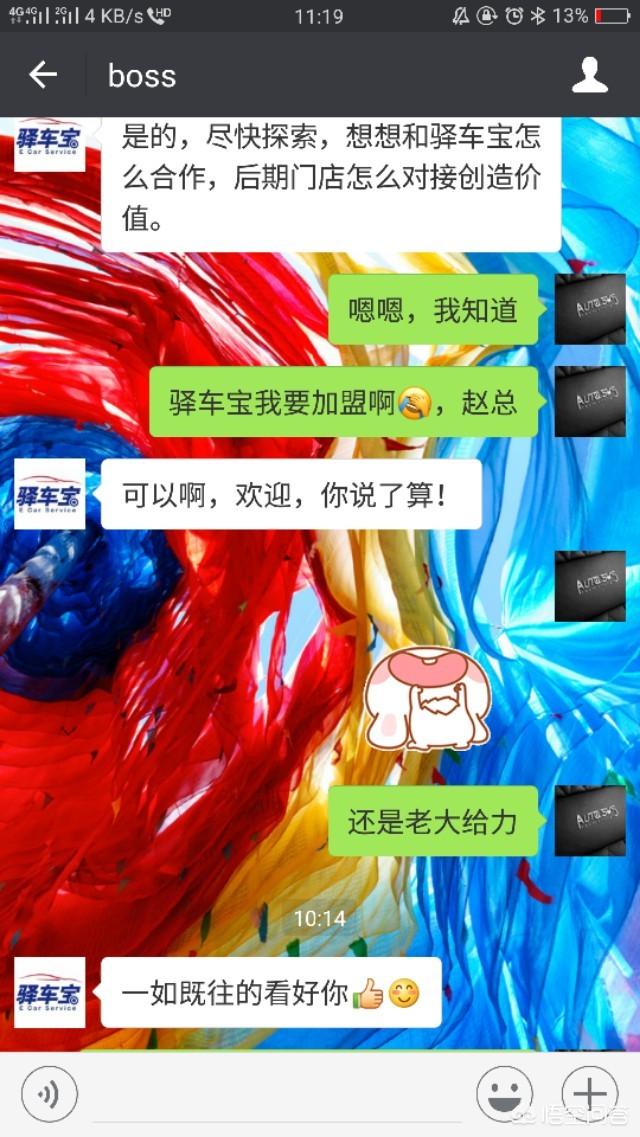This screenshot has height=1137, width=640.
Task: Open avatar beside '可以啊,欢迎' message
Action: pyautogui.click(x=50, y=494)
